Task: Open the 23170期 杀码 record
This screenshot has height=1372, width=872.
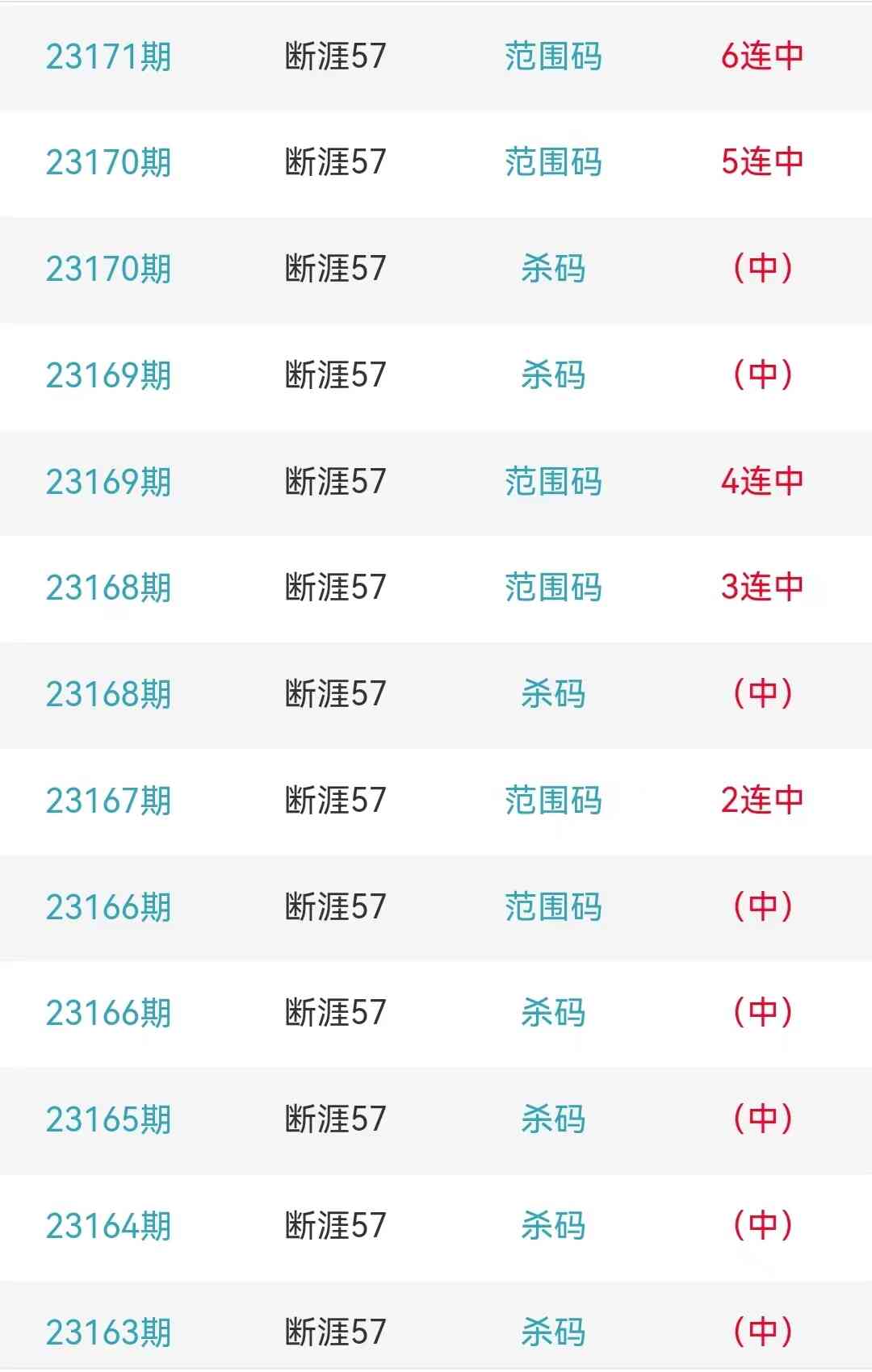Action: coord(436,269)
